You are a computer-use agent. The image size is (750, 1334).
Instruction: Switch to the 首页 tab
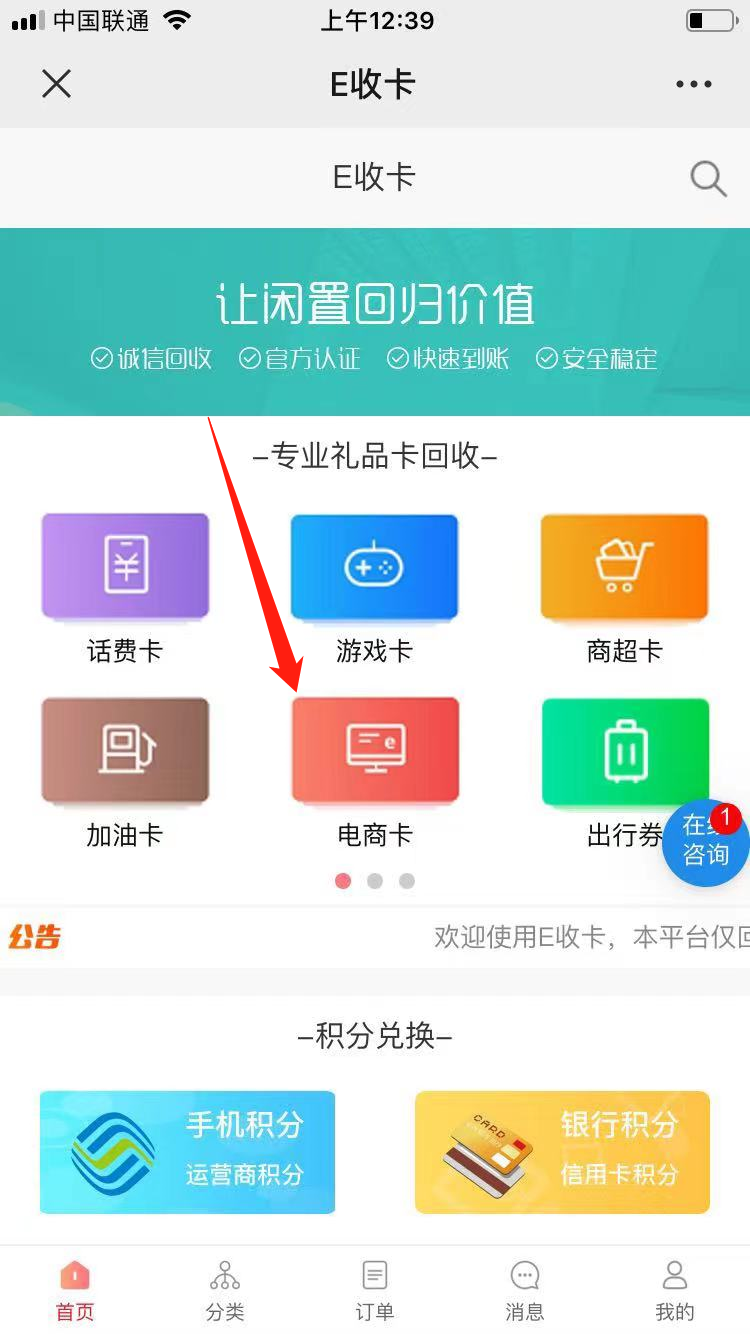click(x=75, y=1290)
